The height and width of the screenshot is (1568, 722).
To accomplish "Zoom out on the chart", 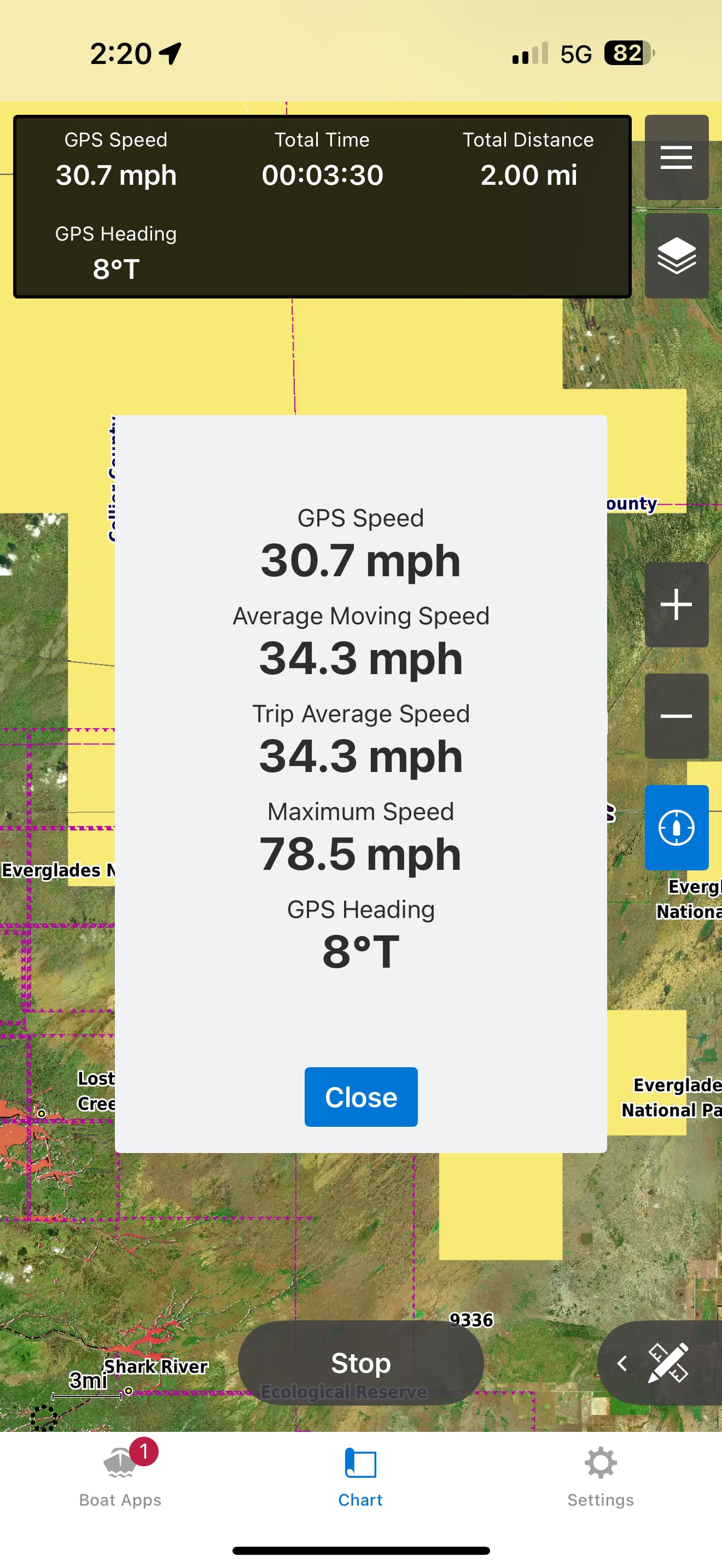I will click(x=676, y=716).
